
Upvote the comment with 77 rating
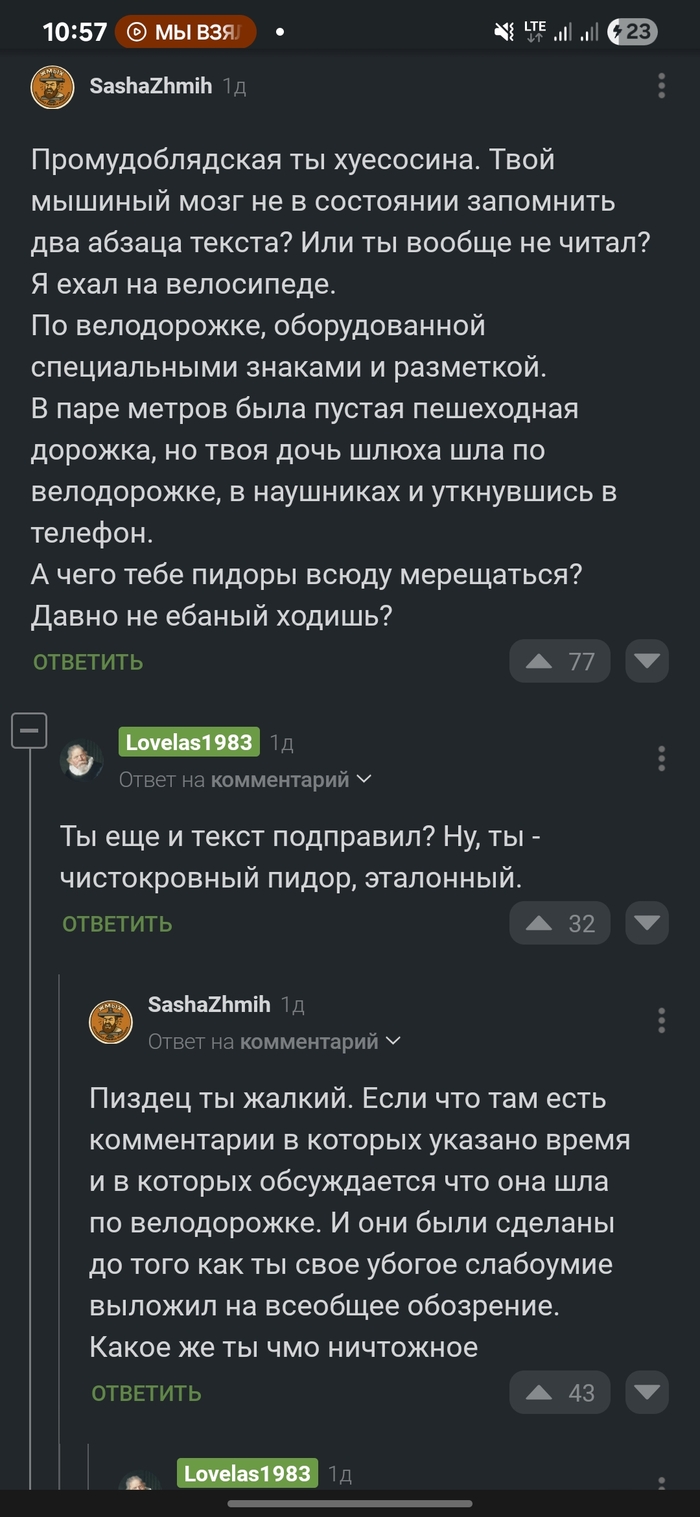(x=540, y=661)
